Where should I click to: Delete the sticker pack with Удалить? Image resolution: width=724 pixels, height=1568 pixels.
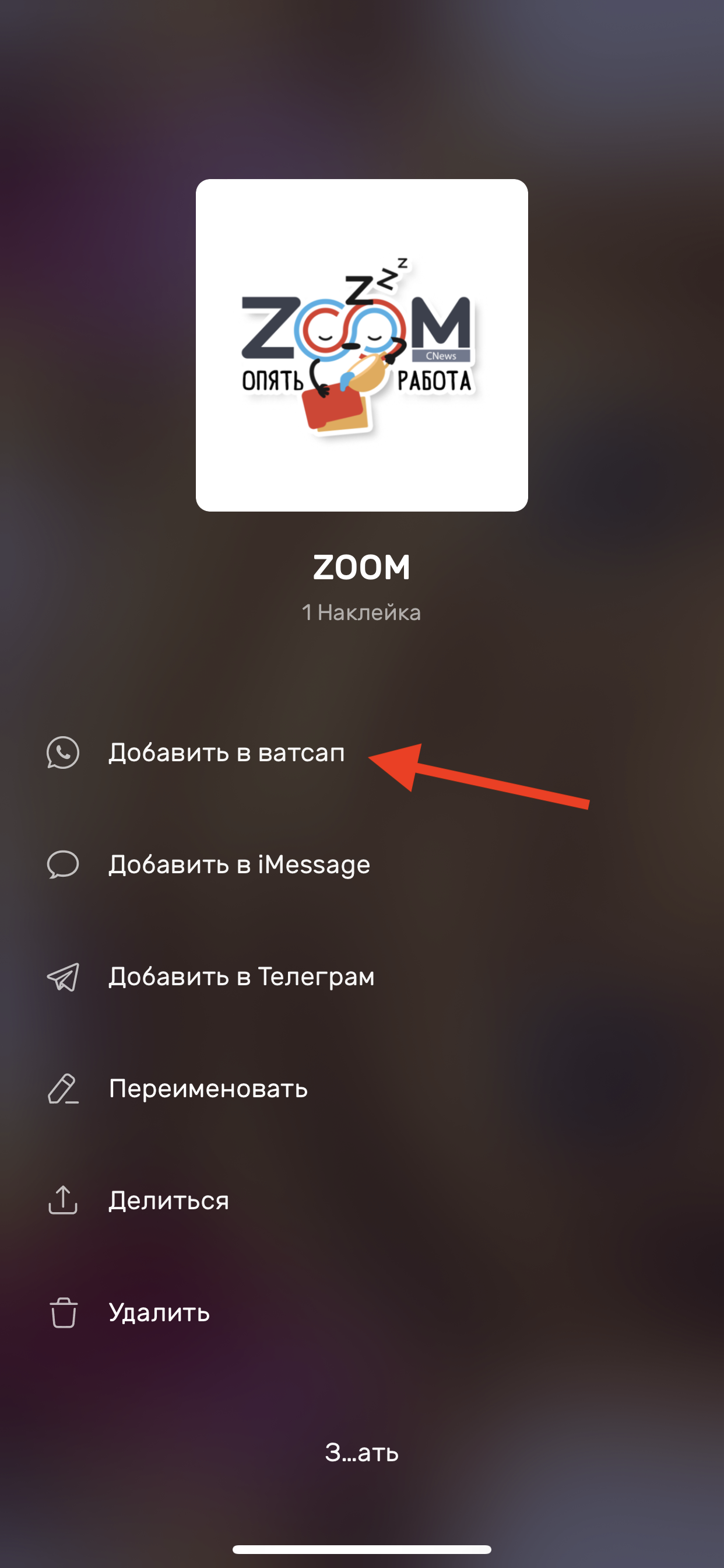(x=159, y=1312)
